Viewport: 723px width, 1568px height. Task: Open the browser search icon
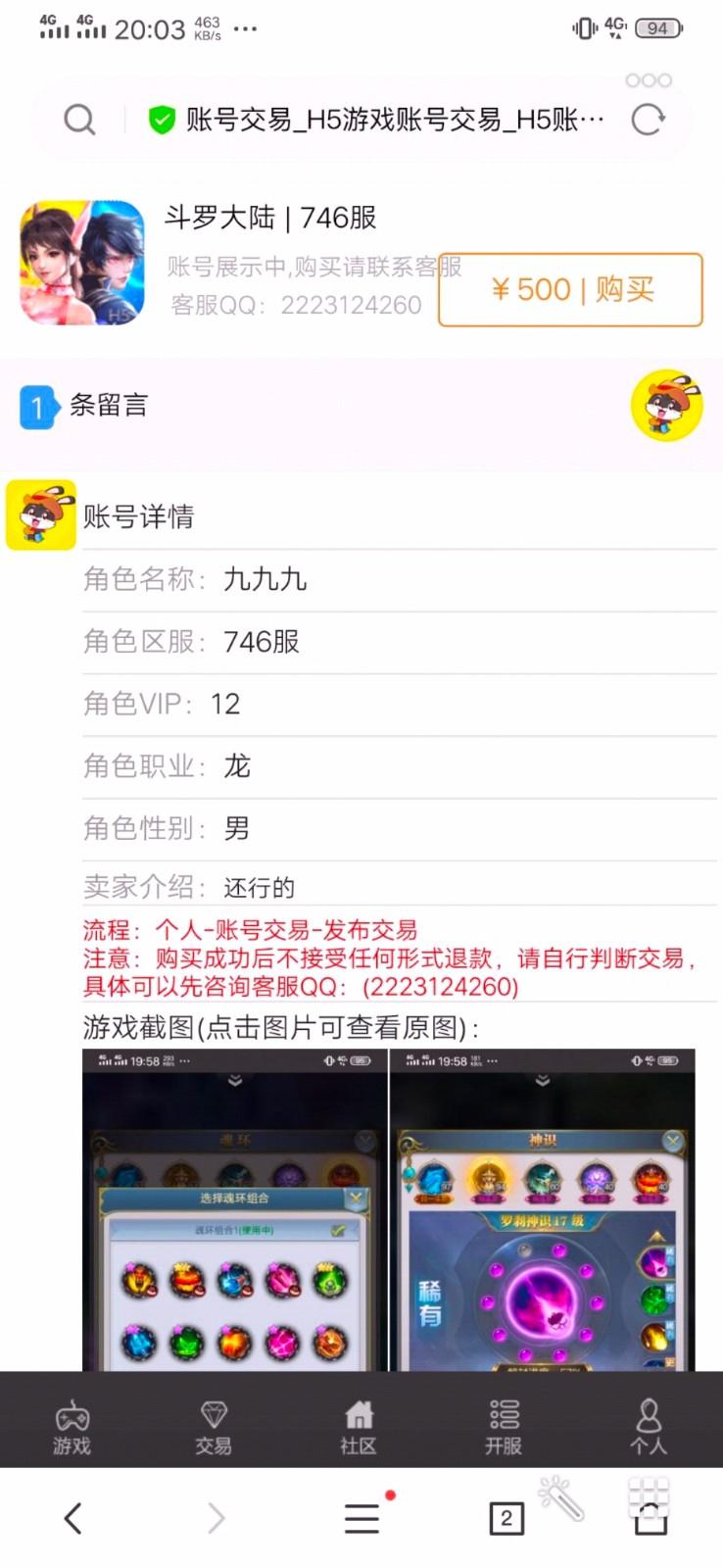pos(79,121)
